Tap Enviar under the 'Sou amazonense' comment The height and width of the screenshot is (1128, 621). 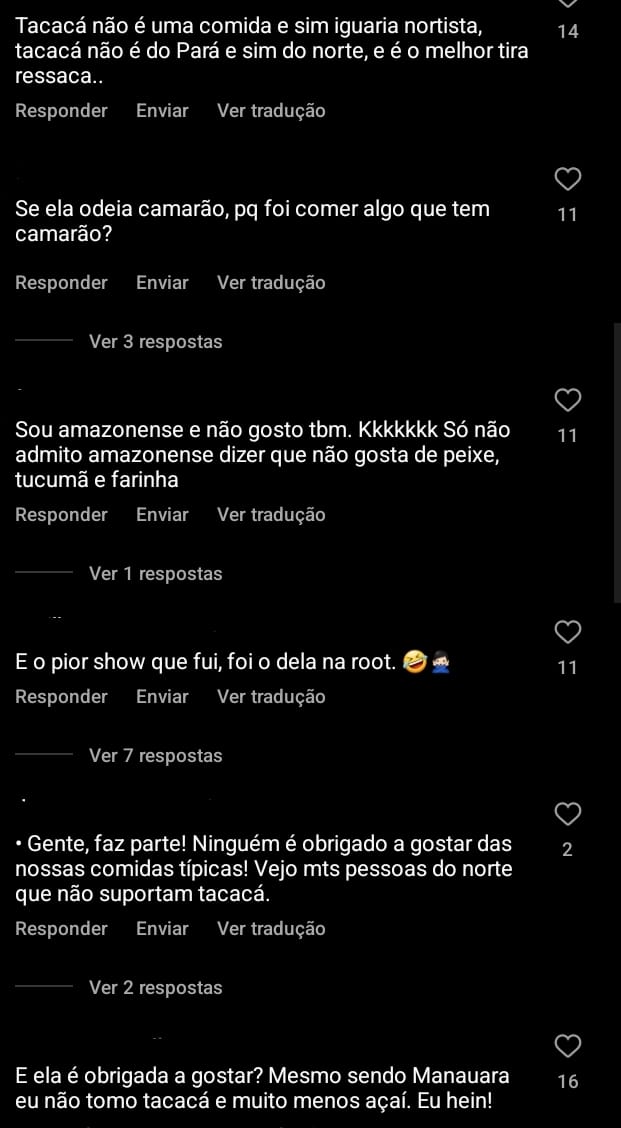point(162,515)
